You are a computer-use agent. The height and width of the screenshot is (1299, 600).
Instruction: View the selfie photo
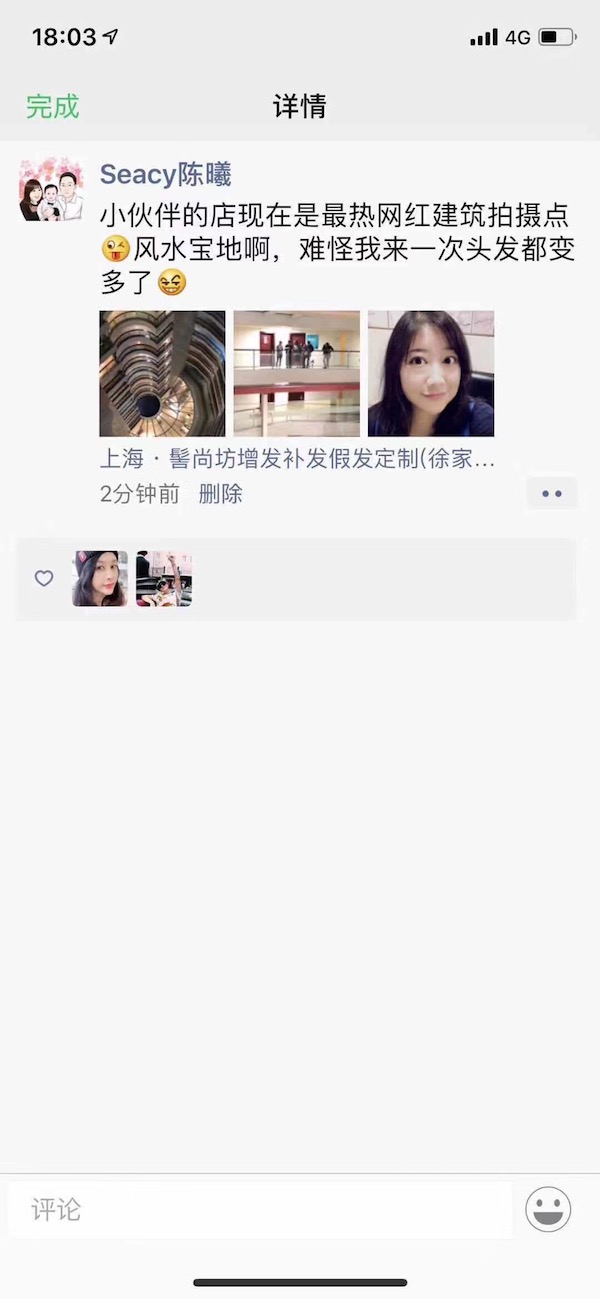click(431, 373)
